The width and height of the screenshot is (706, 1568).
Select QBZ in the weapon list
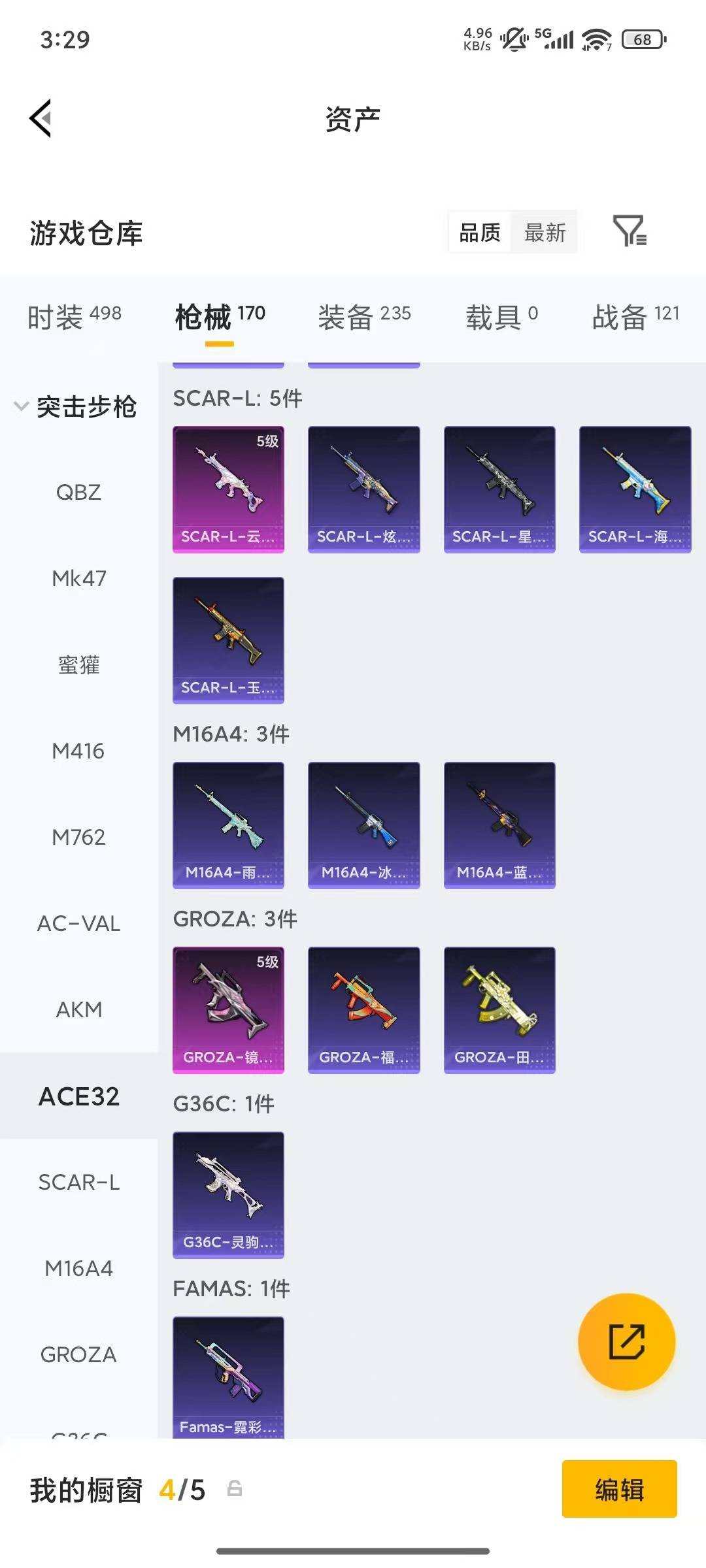point(78,492)
